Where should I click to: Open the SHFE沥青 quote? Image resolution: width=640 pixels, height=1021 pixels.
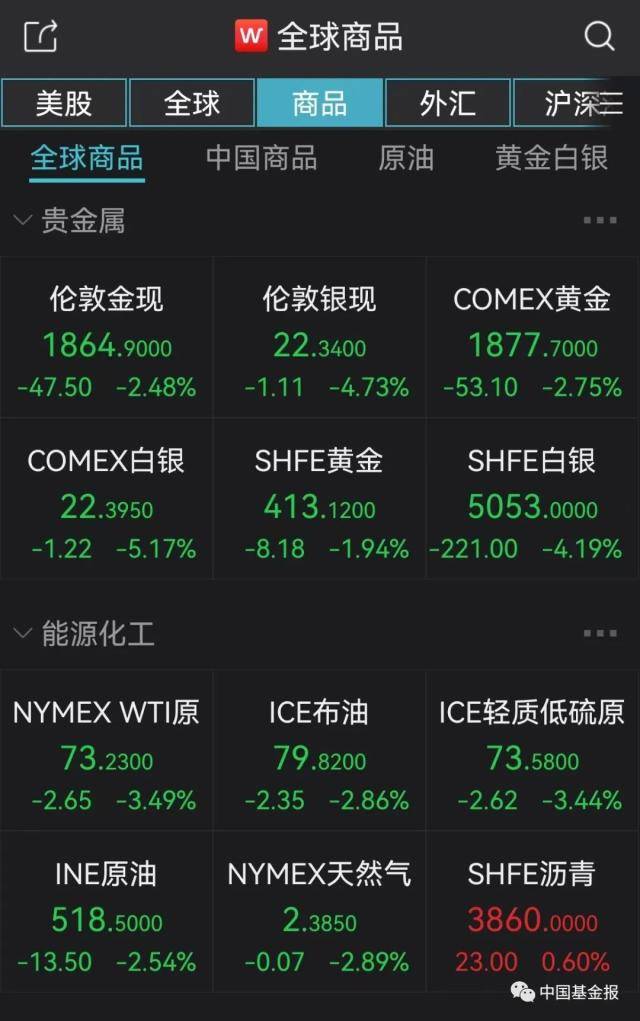[532, 915]
